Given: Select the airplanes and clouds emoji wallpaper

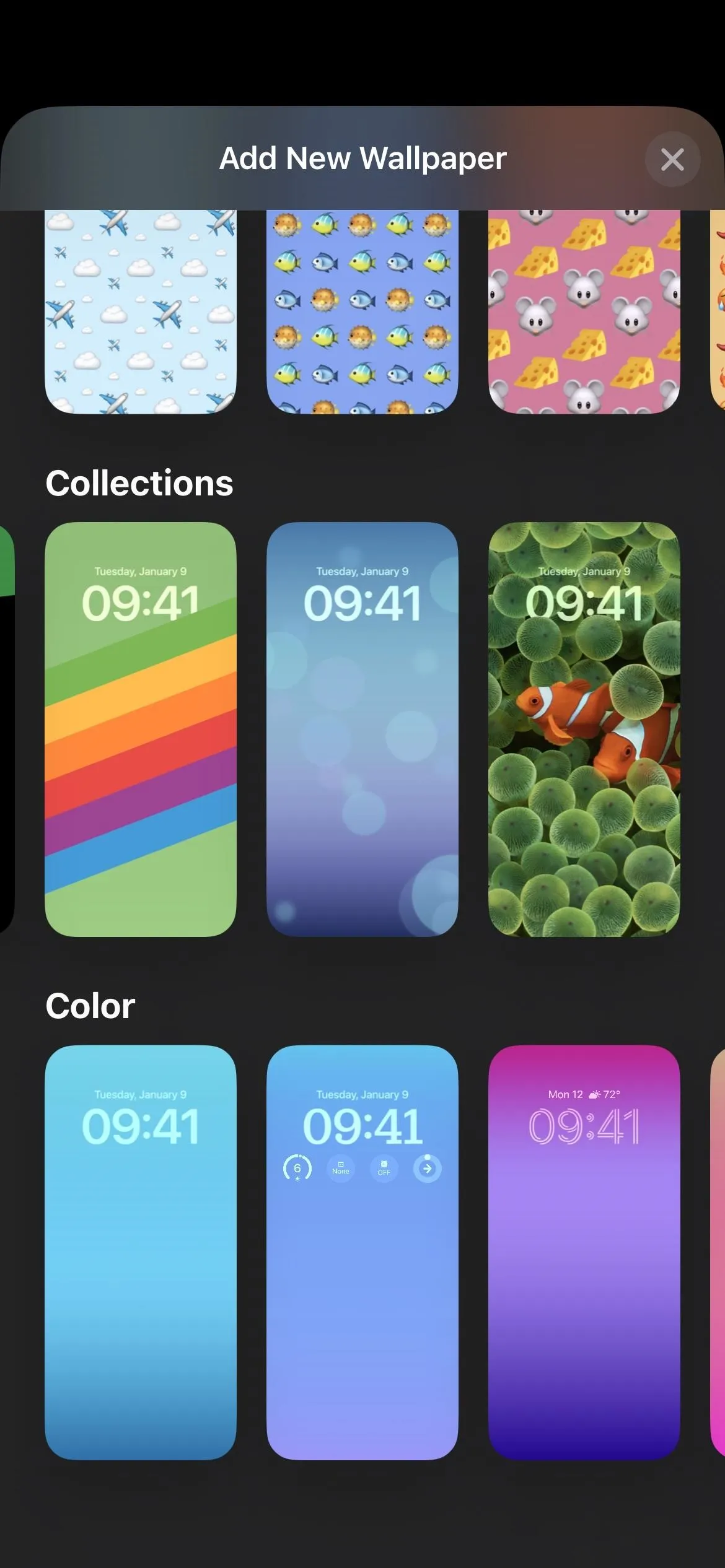Looking at the screenshot, I should (141, 311).
